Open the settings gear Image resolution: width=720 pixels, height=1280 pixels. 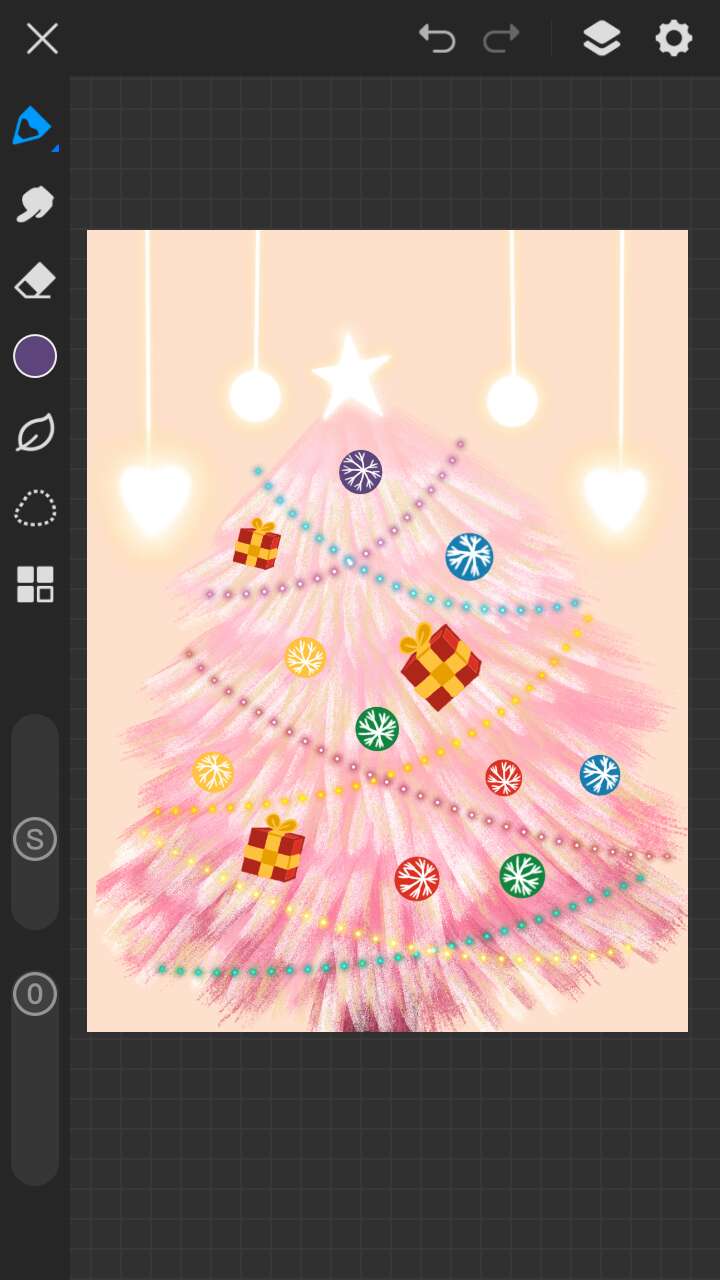coord(673,39)
